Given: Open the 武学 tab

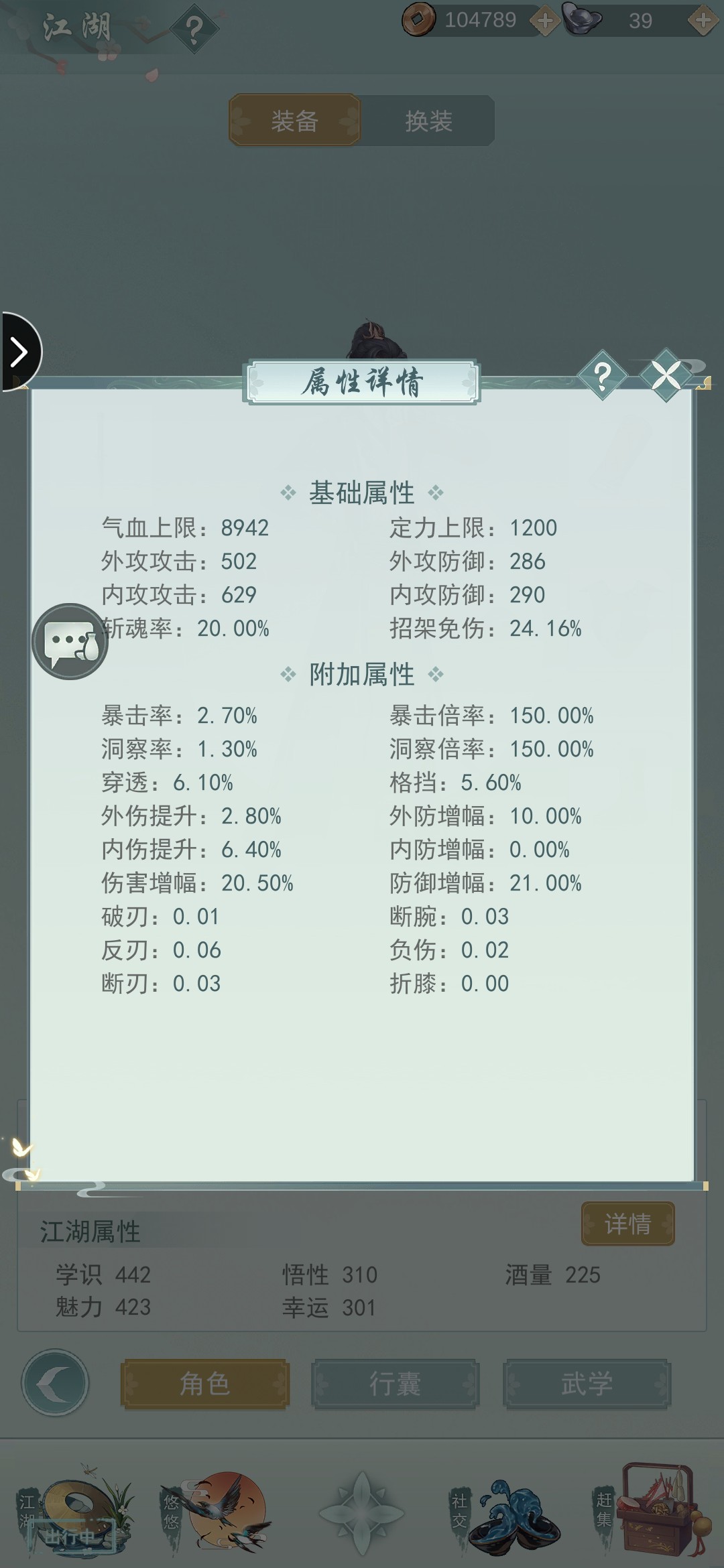Looking at the screenshot, I should coord(587,1384).
